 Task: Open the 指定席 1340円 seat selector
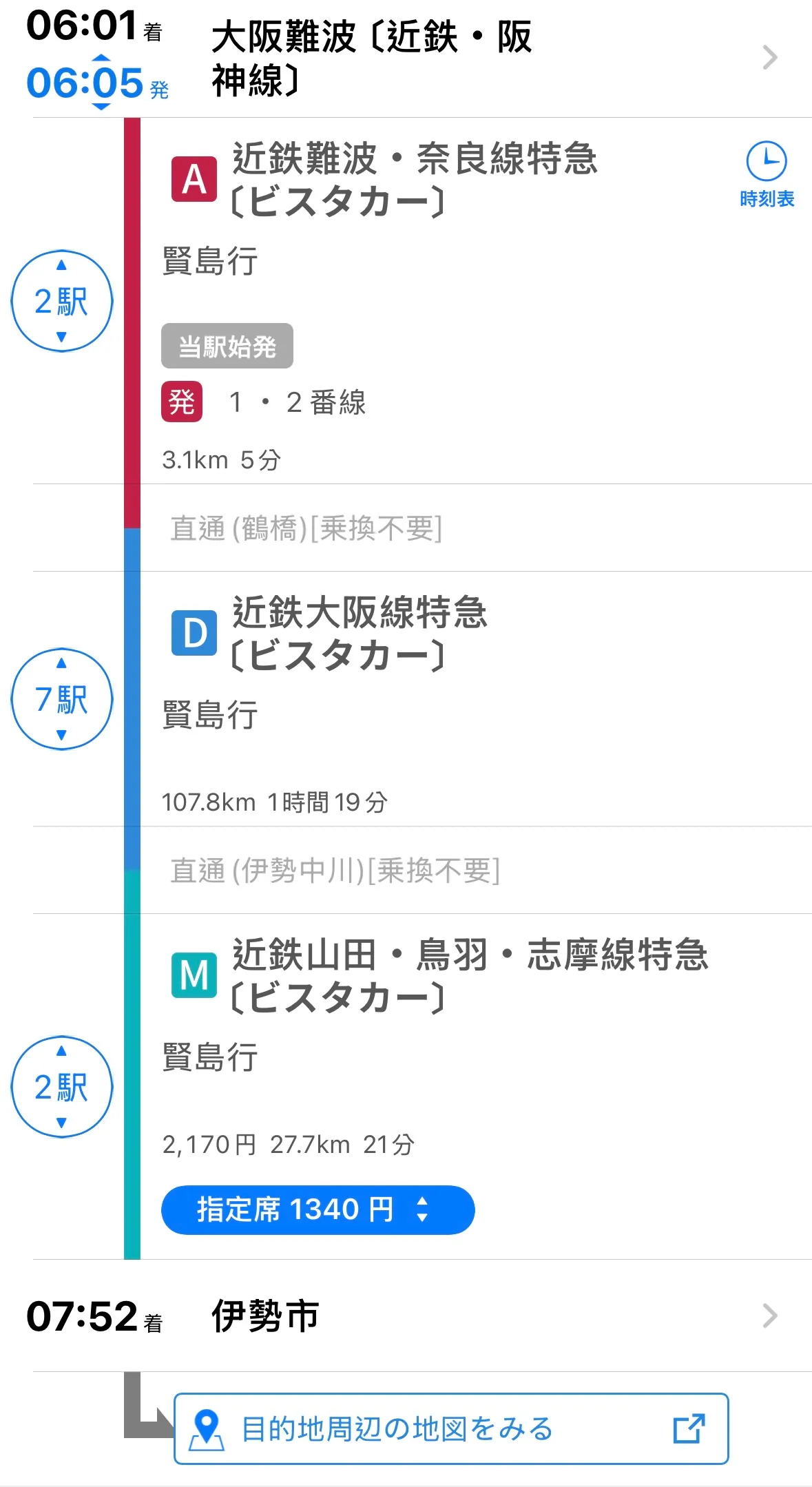[317, 1209]
